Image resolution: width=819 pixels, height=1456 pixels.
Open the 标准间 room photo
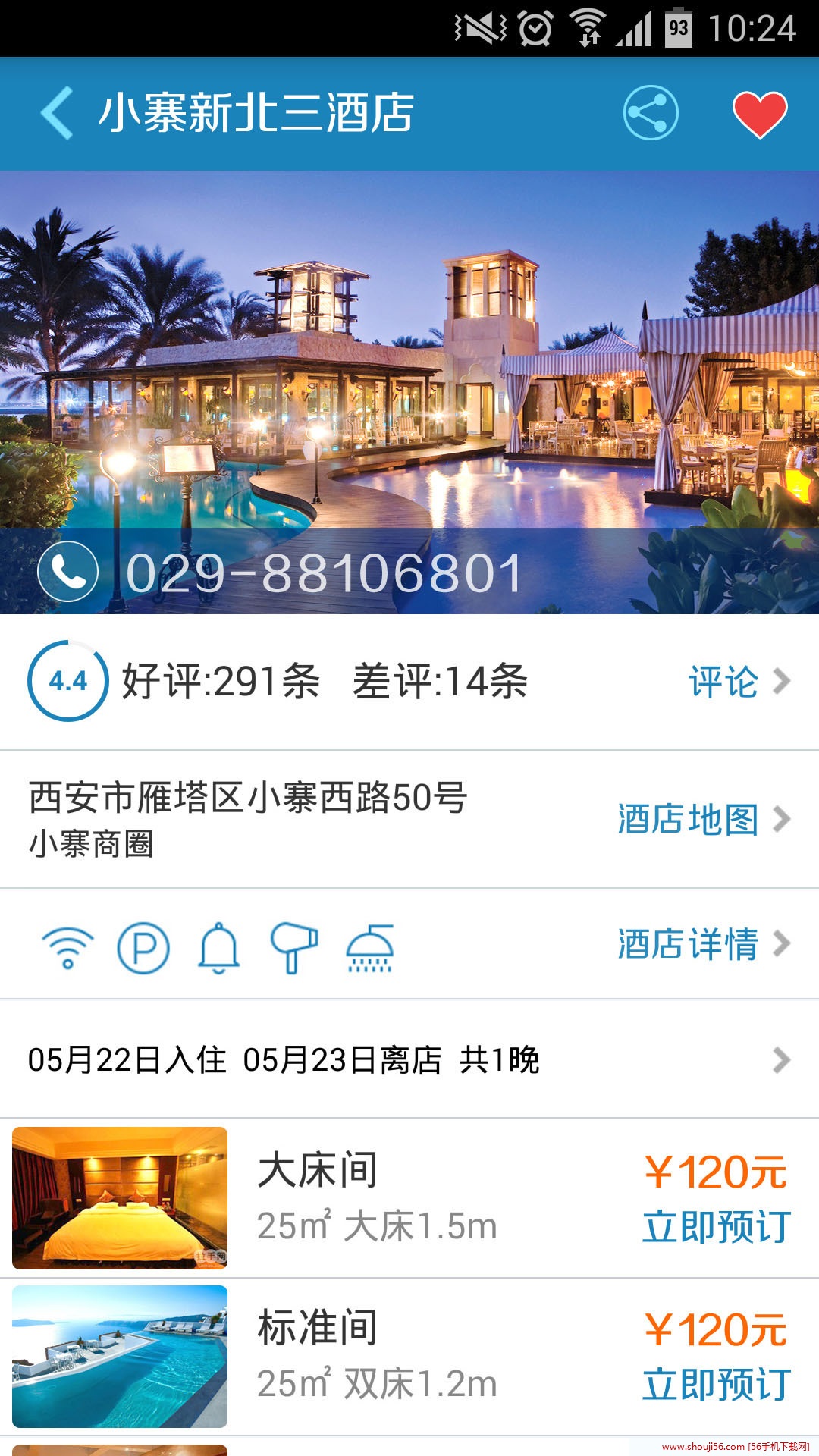120,1356
